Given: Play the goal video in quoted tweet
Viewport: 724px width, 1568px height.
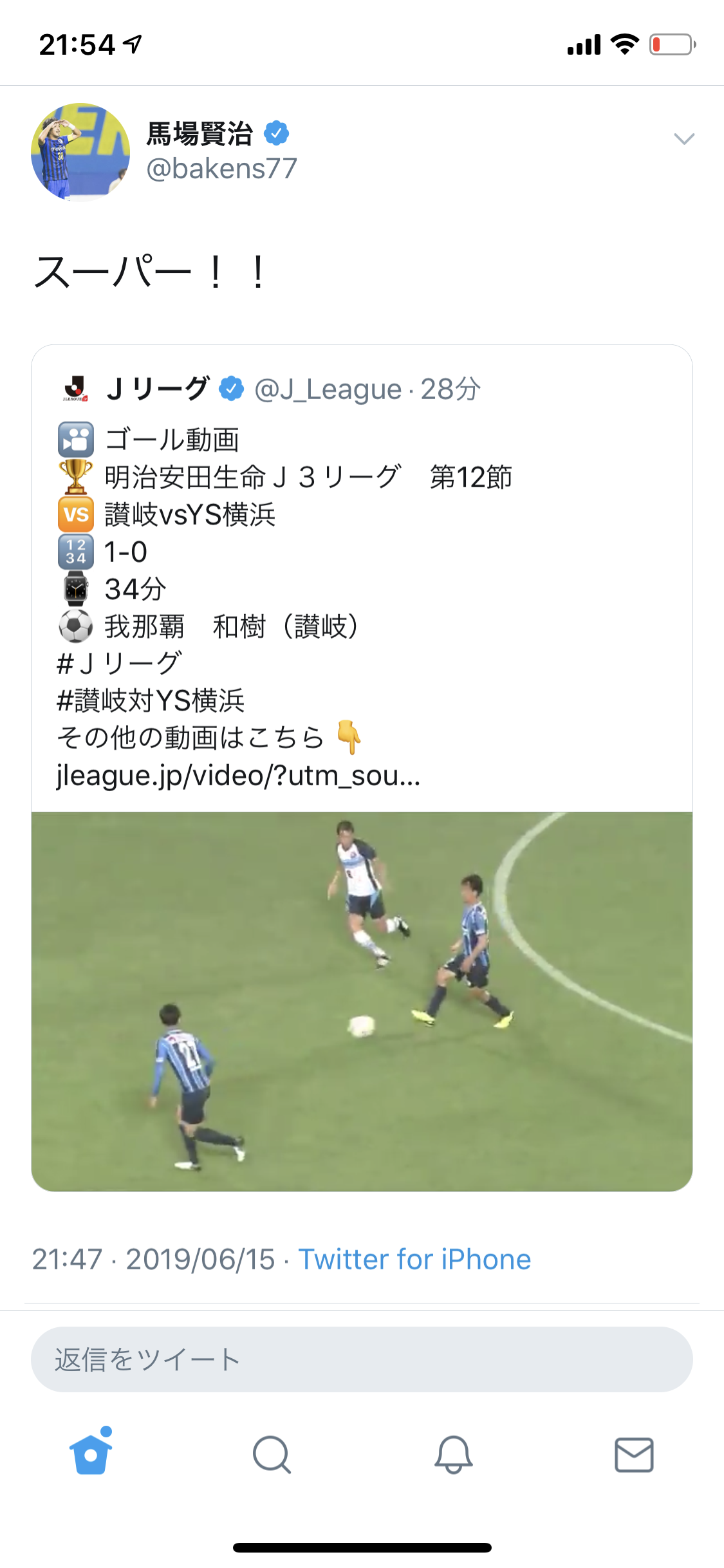Looking at the screenshot, I should 362,1001.
